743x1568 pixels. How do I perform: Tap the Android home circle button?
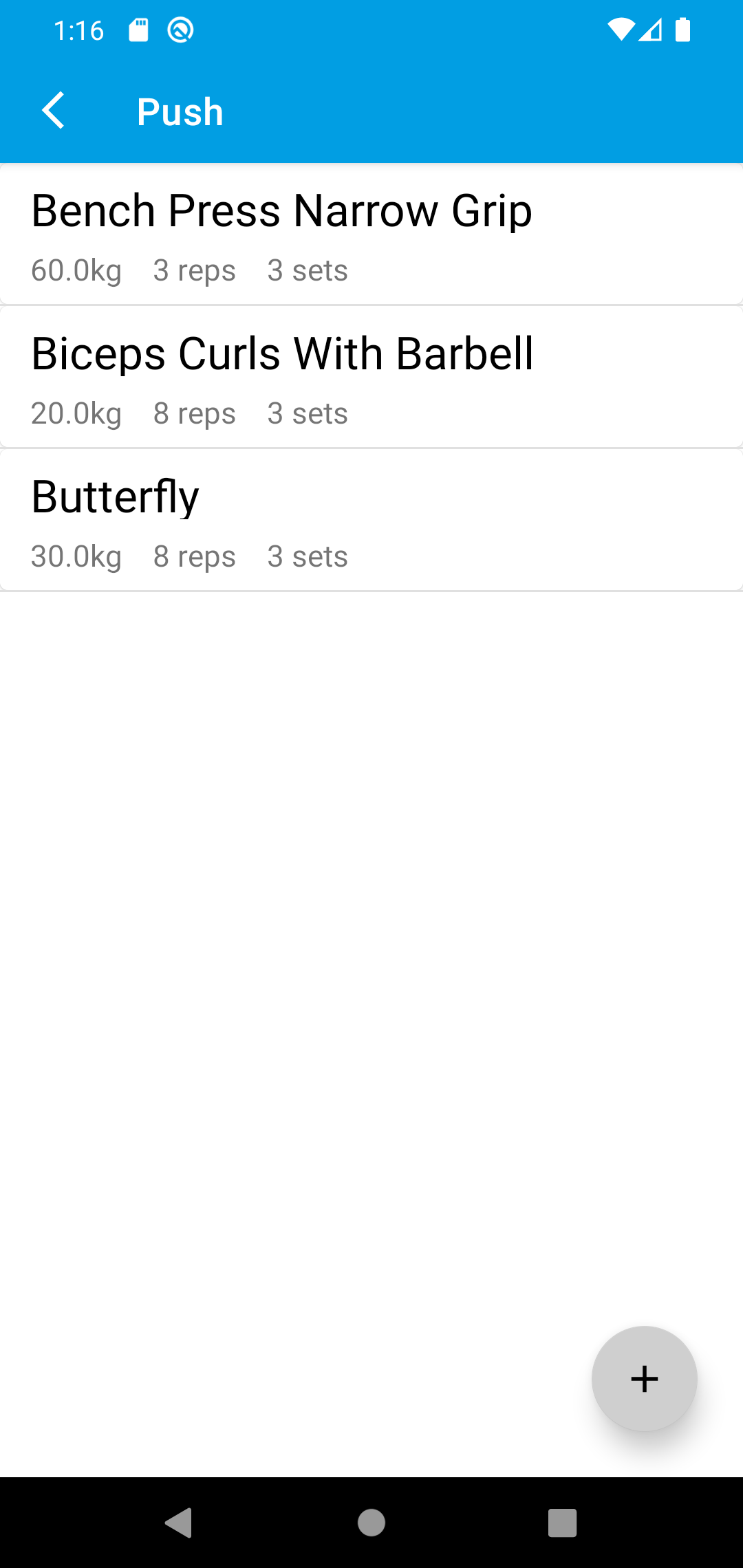click(371, 1522)
